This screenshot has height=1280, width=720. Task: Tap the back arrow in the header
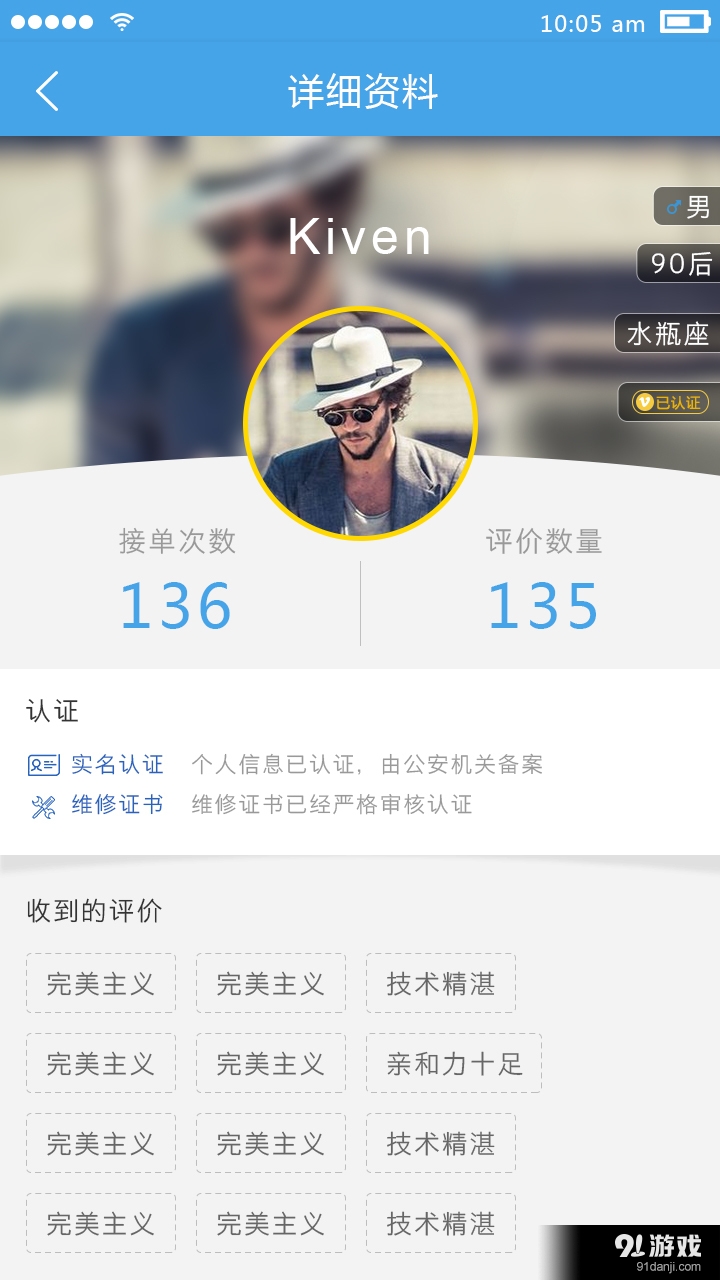pyautogui.click(x=45, y=90)
